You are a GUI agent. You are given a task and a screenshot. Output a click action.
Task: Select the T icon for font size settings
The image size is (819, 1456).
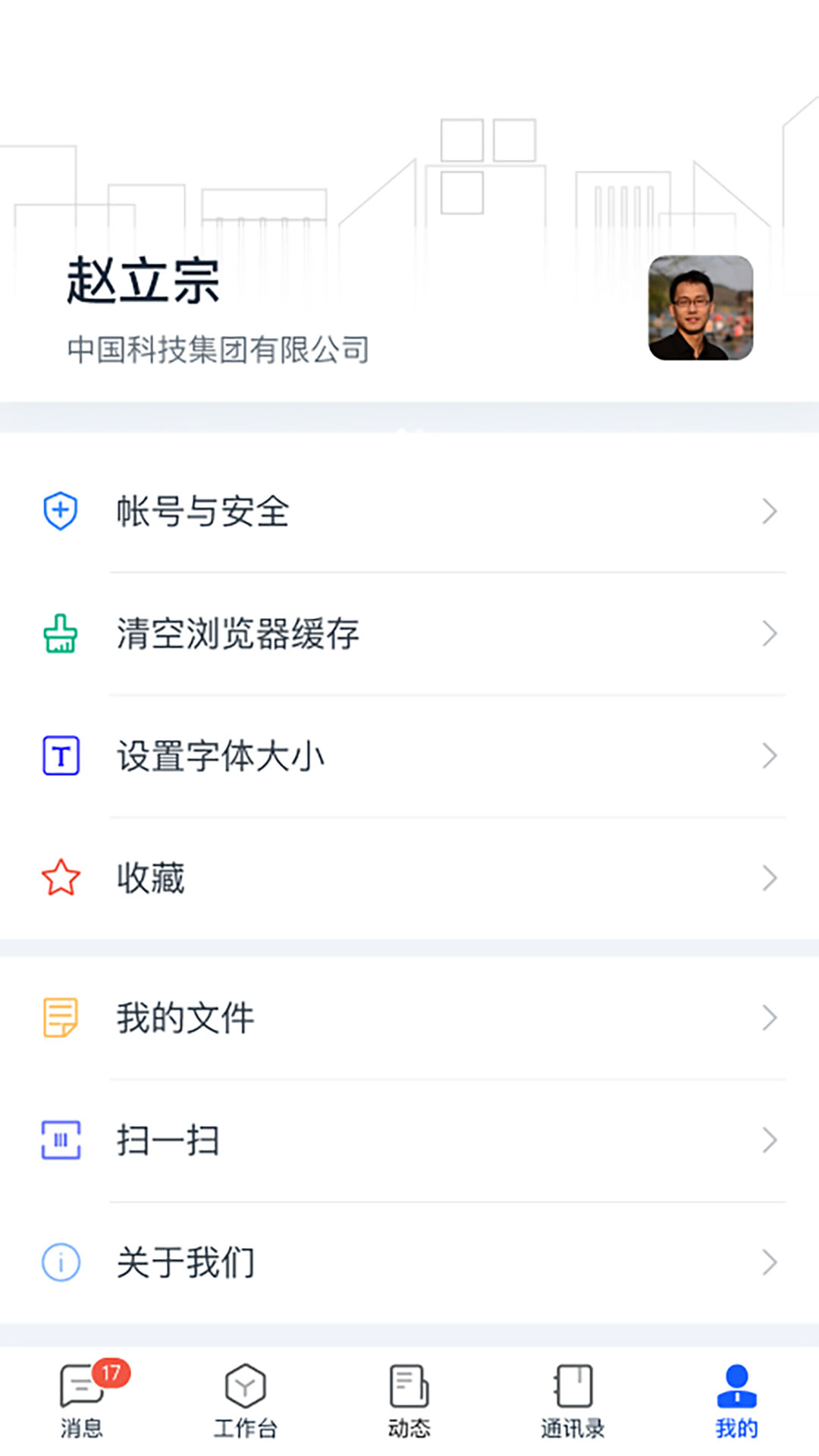(61, 755)
